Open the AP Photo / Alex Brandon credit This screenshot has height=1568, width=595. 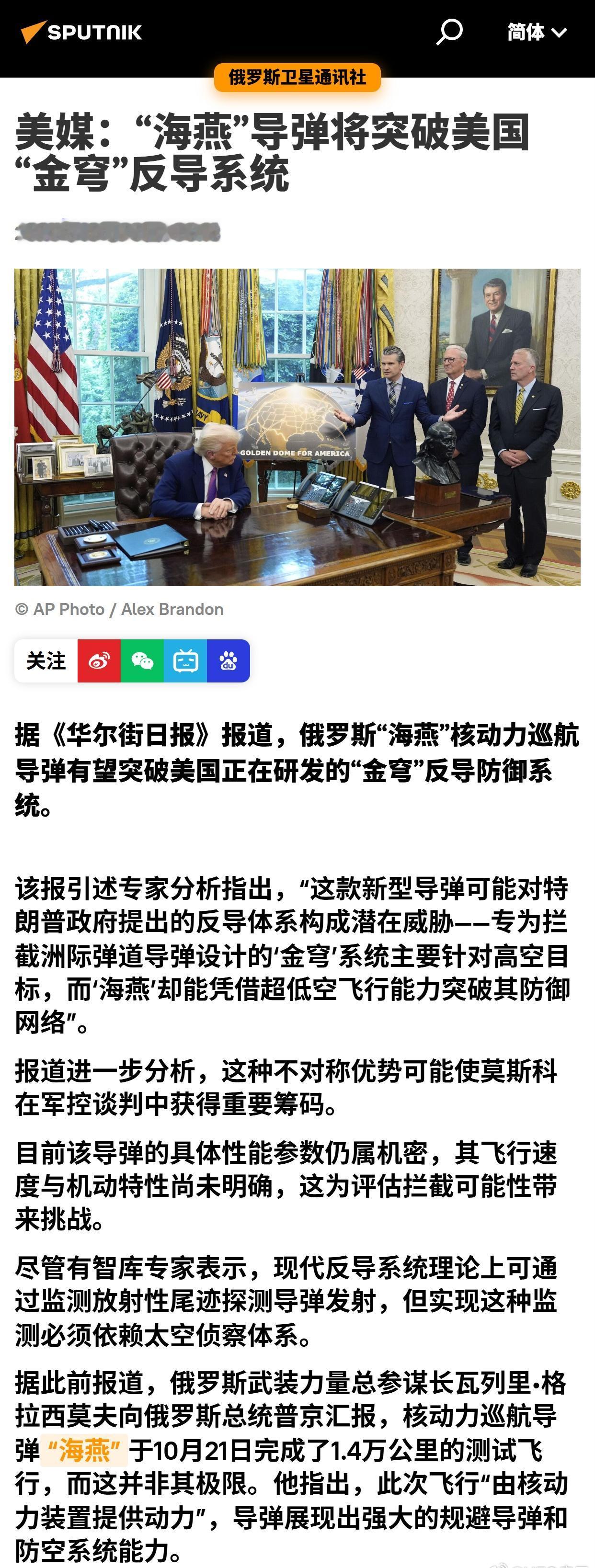pos(119,609)
